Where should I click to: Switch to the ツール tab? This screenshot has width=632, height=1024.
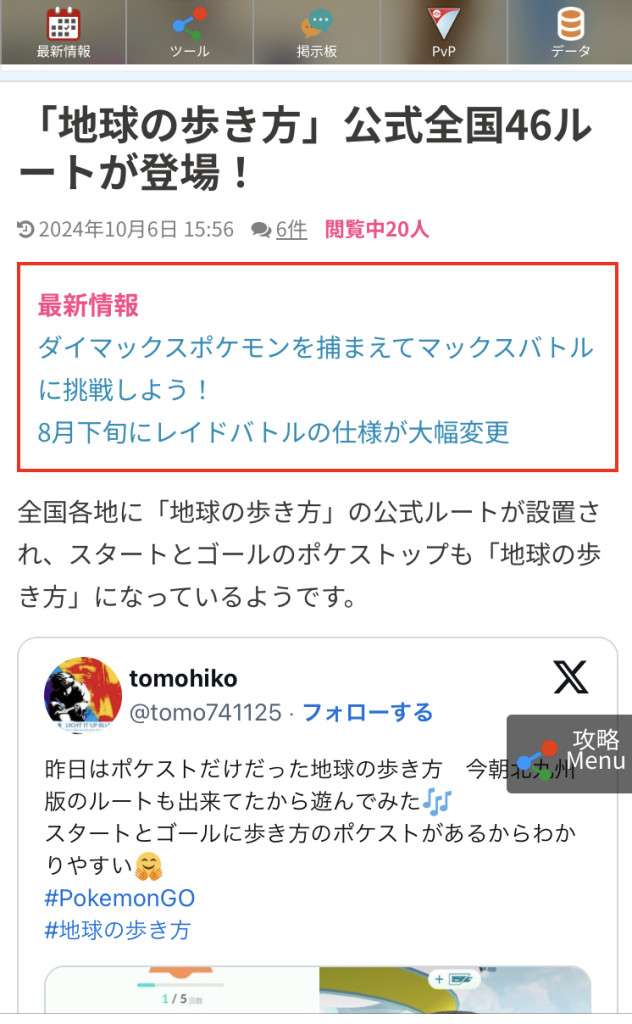[189, 32]
